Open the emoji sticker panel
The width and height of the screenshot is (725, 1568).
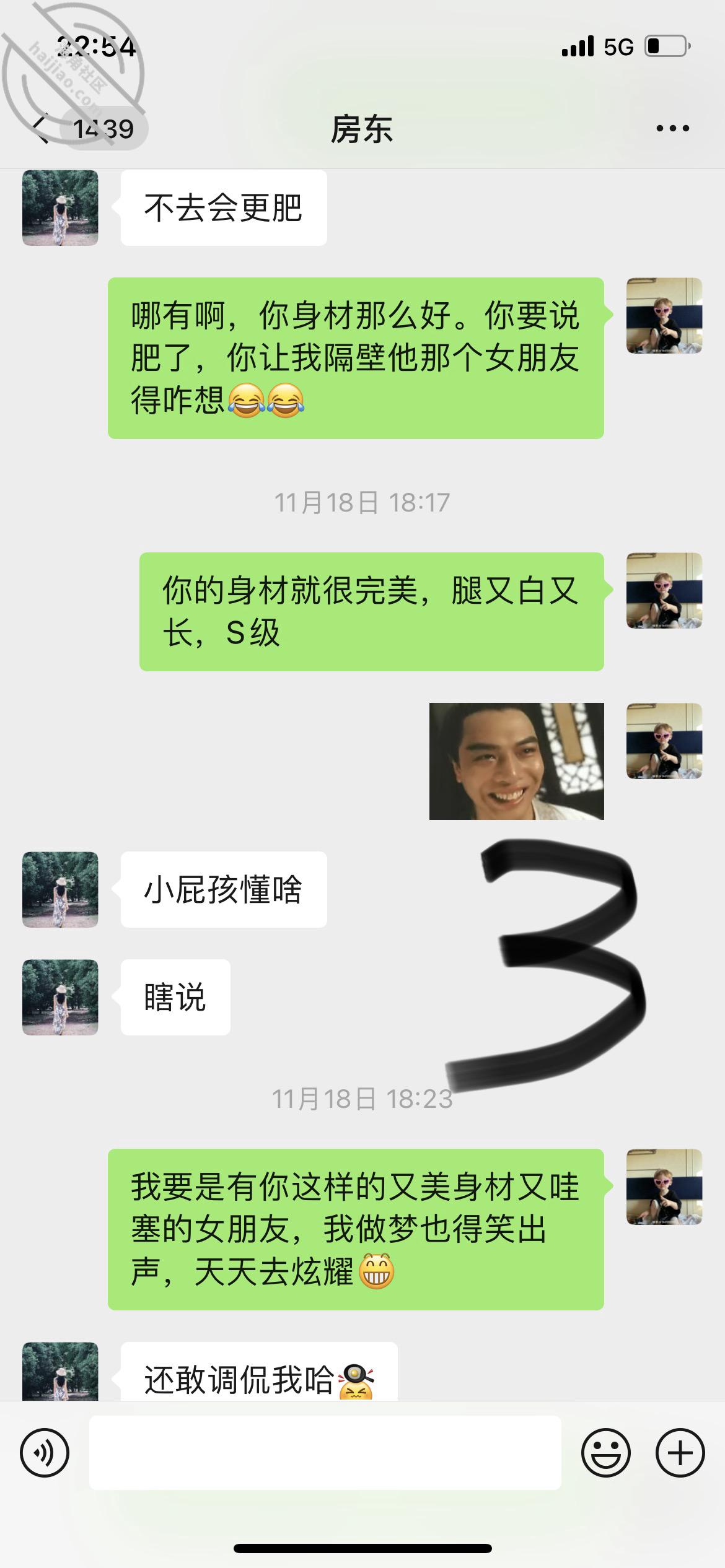click(x=605, y=1453)
